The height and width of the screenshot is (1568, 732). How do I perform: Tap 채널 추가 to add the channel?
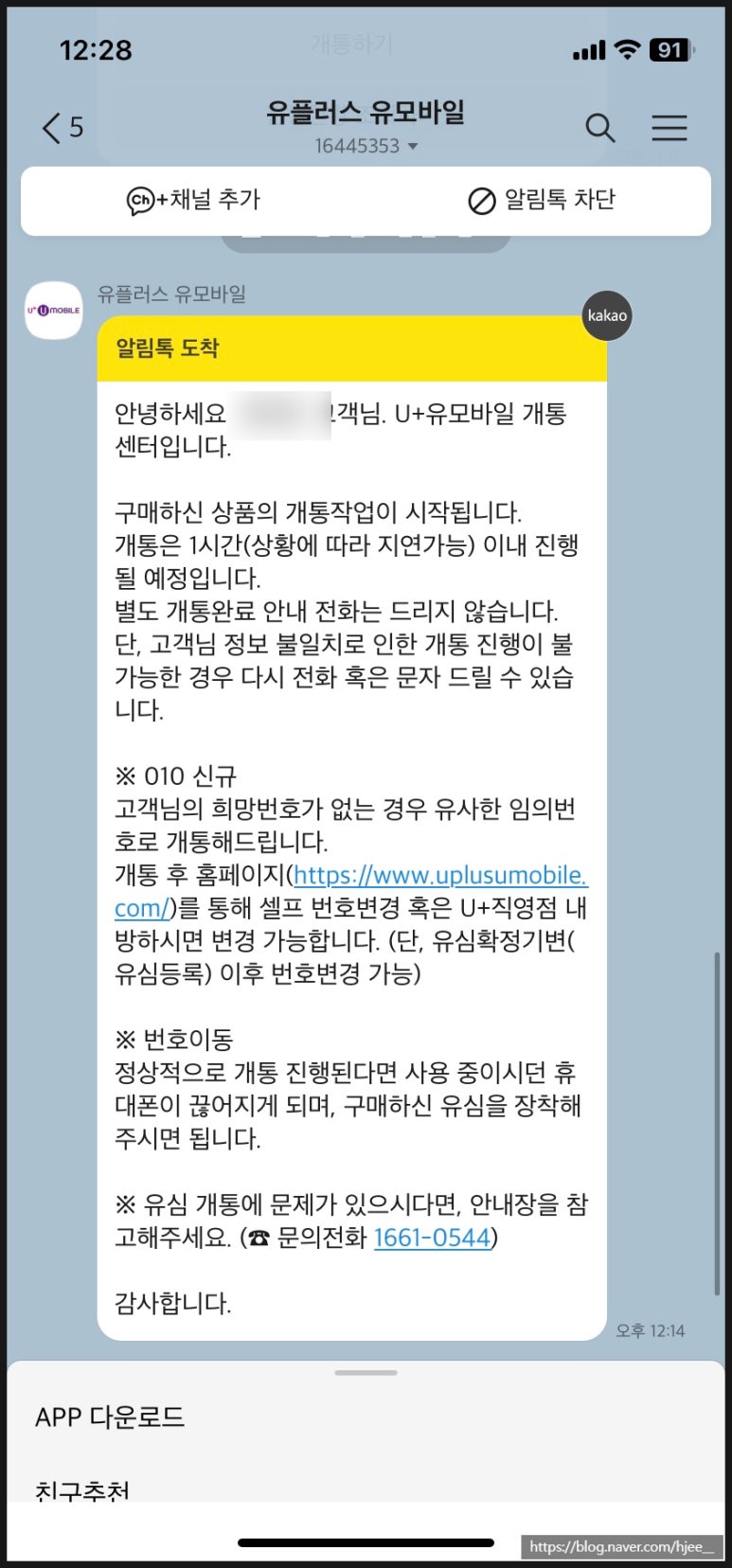click(193, 200)
